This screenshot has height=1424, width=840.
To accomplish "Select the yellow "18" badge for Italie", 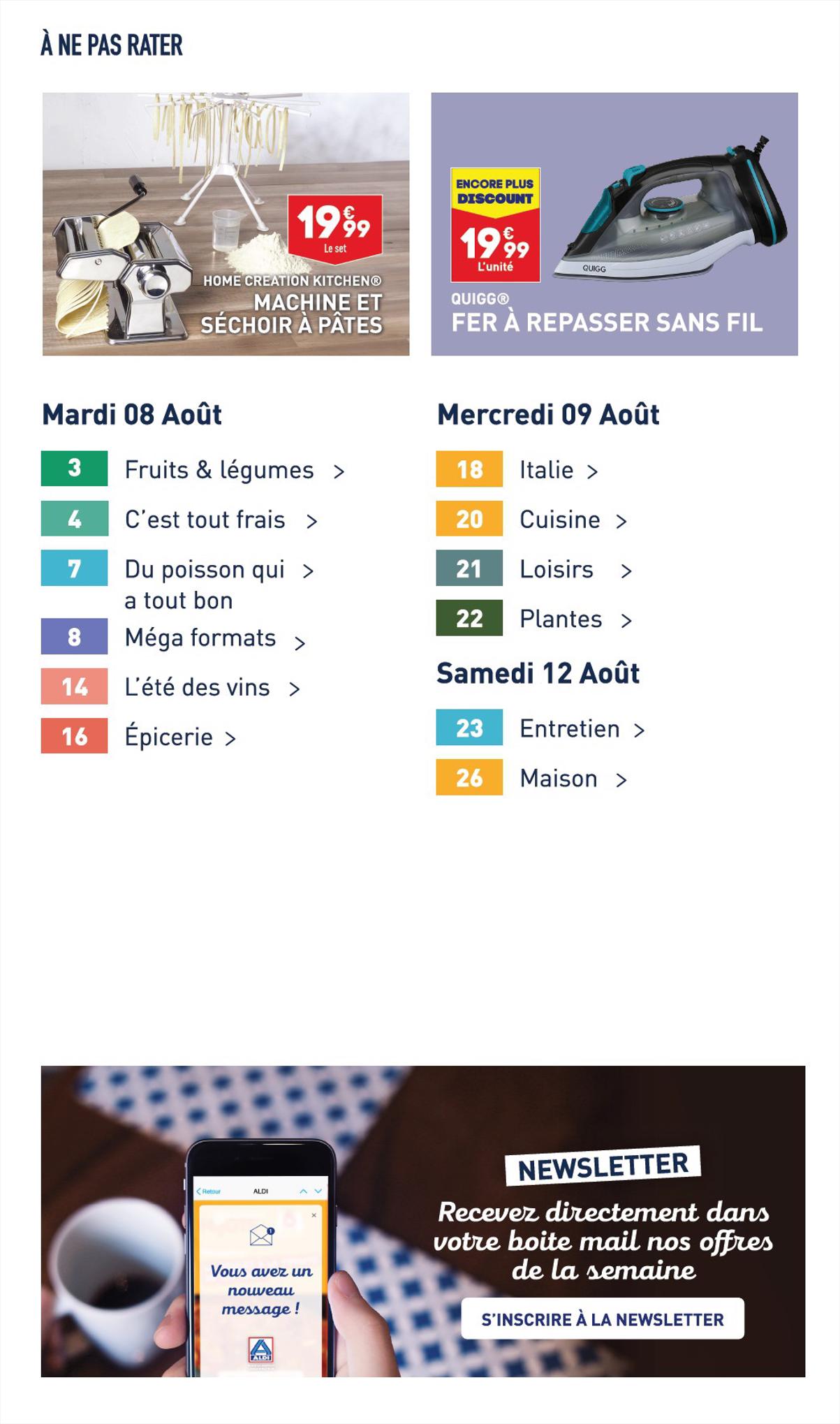I will (469, 469).
